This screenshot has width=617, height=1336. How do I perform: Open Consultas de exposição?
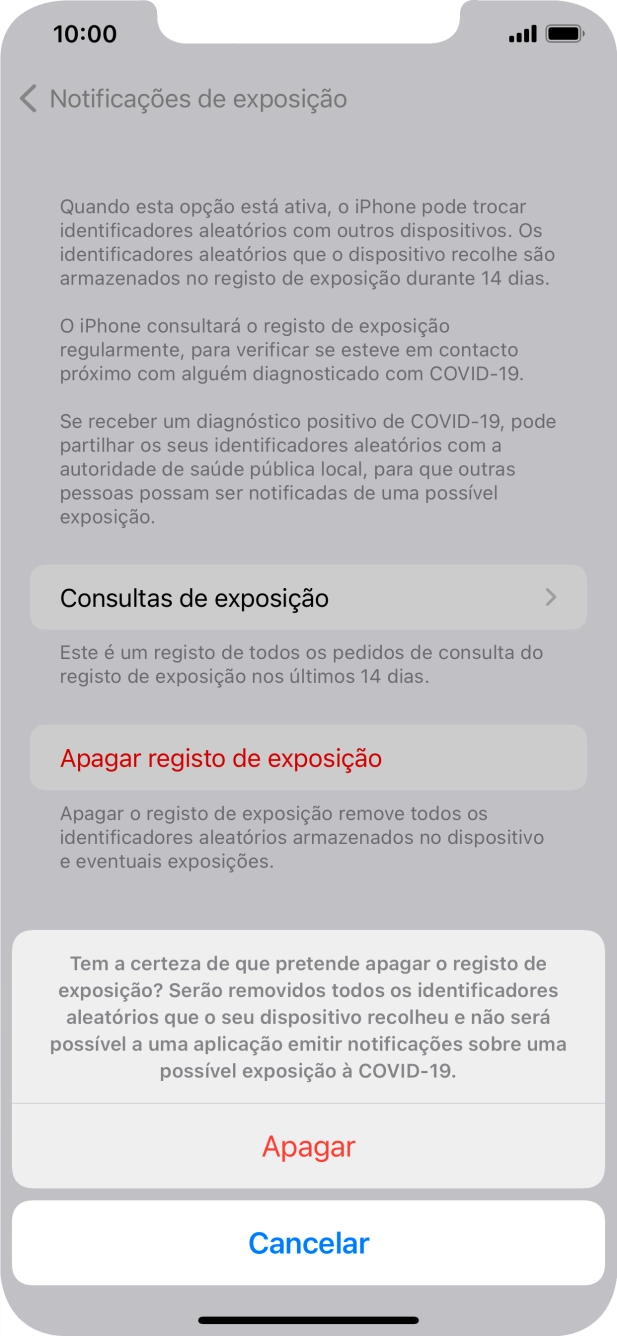coord(308,598)
